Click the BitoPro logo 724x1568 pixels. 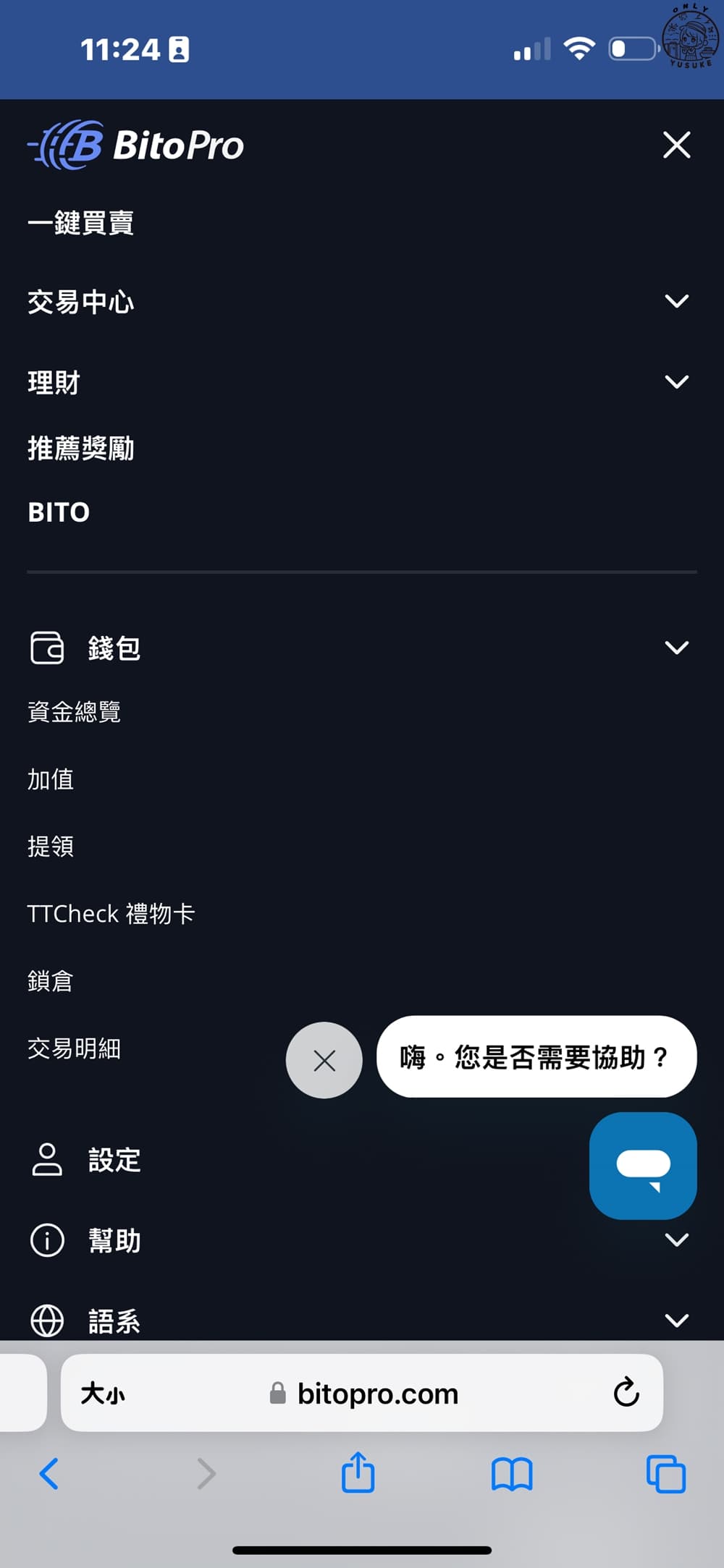click(x=136, y=145)
